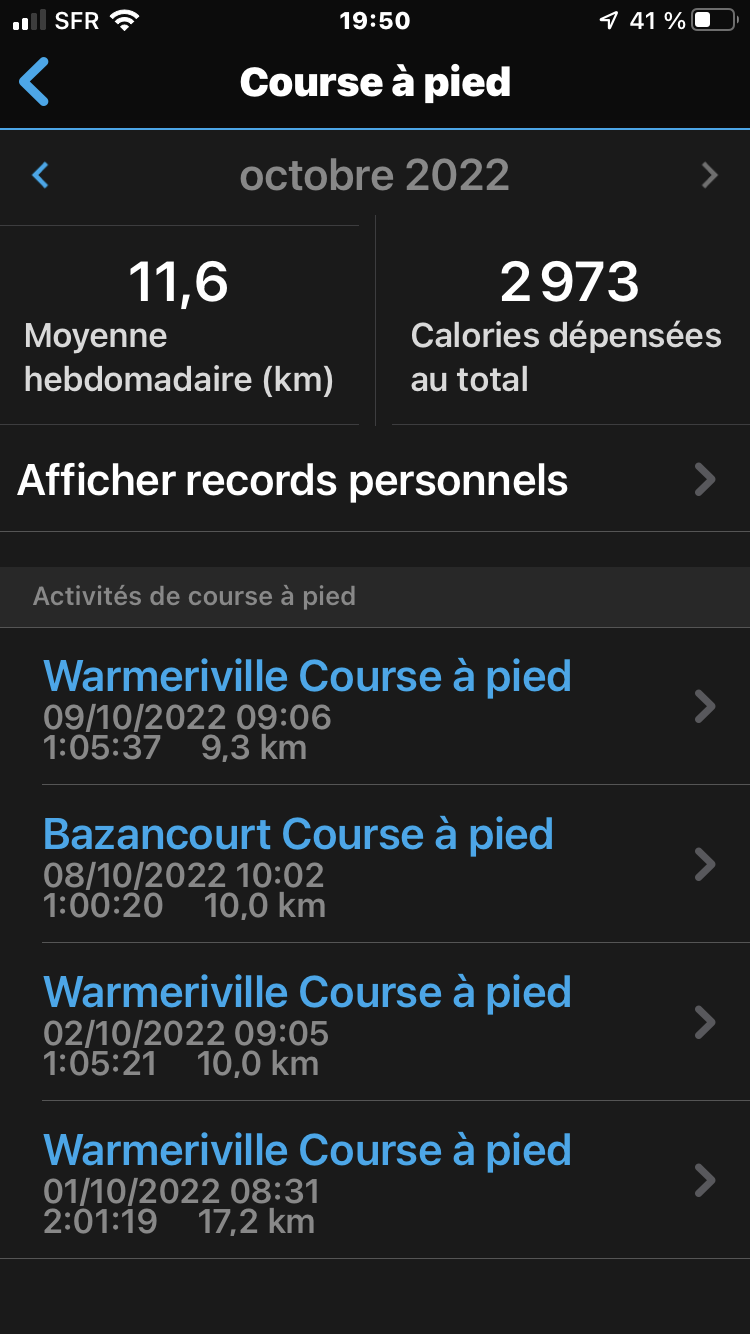Open Afficher records personnels

click(375, 480)
